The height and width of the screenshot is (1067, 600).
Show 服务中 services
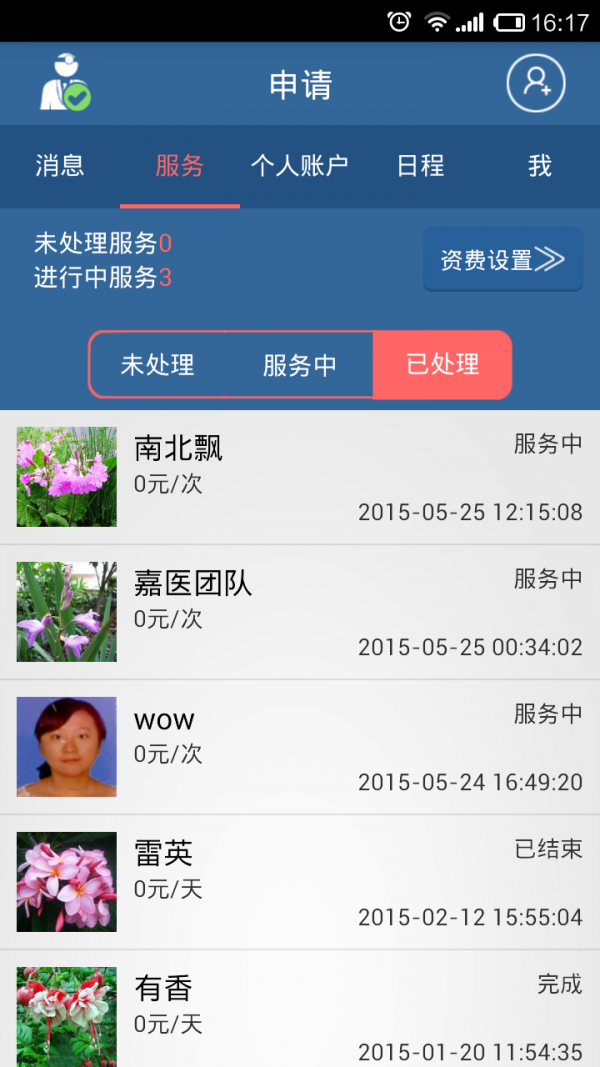pyautogui.click(x=300, y=365)
